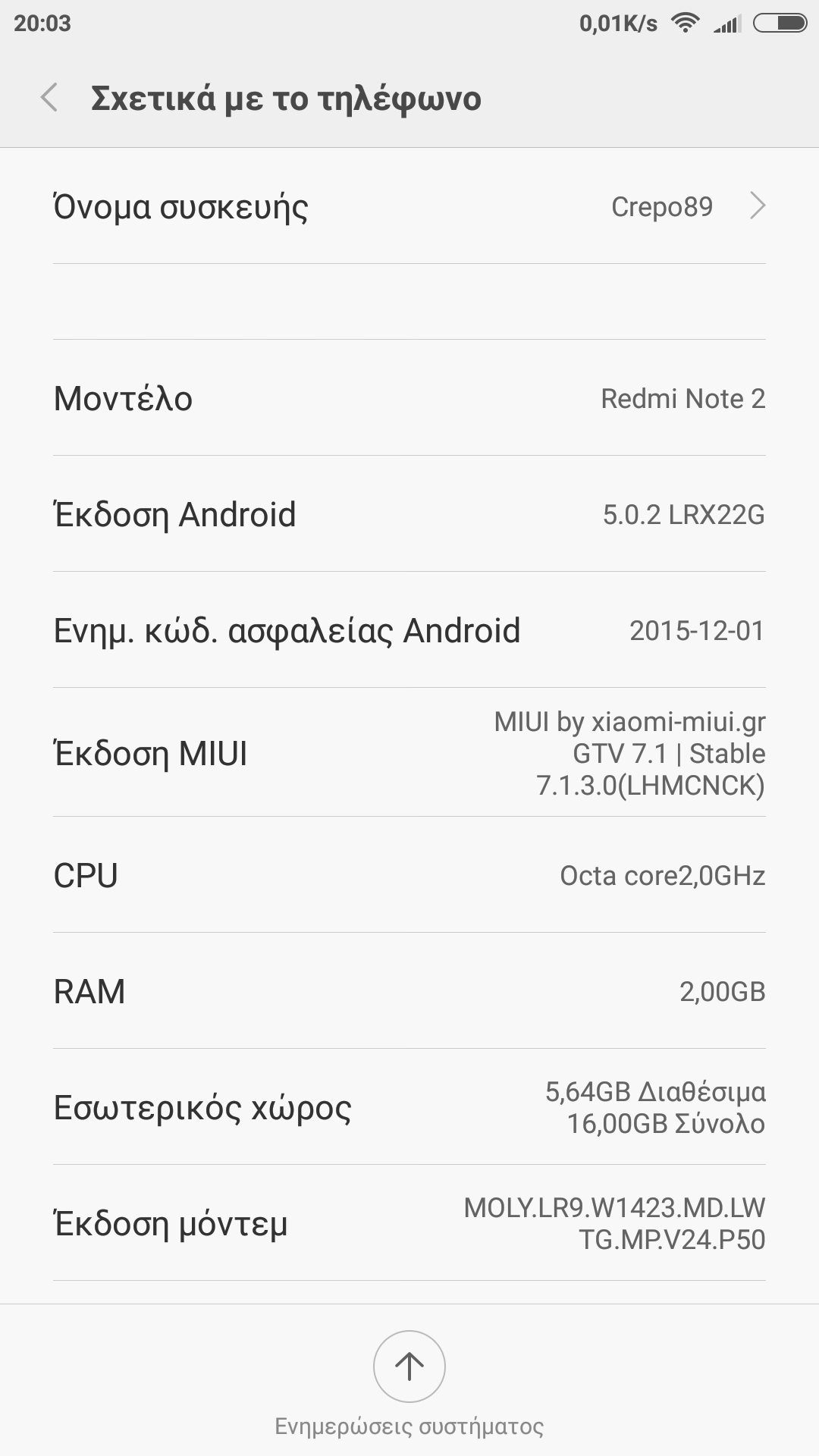This screenshot has width=819, height=1456.
Task: Tap the CPU row
Action: click(409, 875)
